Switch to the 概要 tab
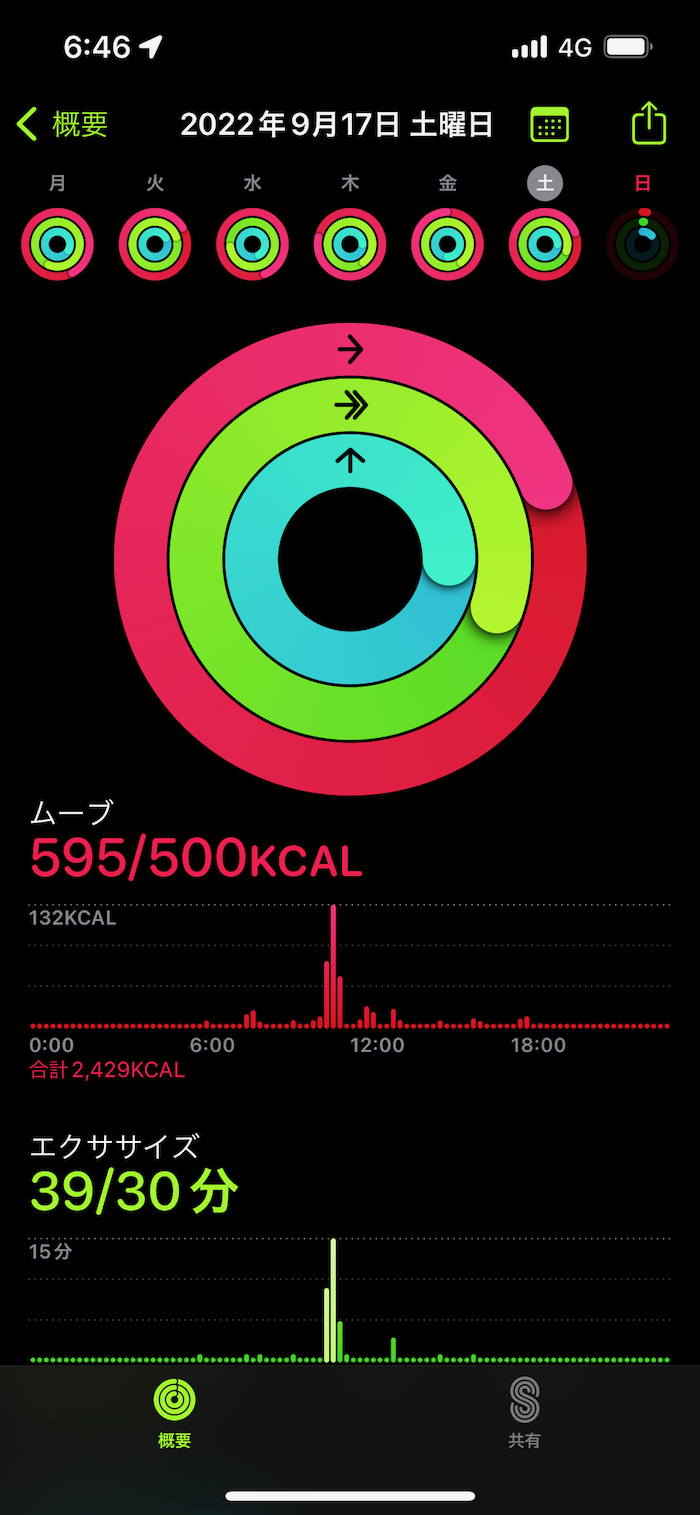This screenshot has width=700, height=1515. click(175, 1412)
